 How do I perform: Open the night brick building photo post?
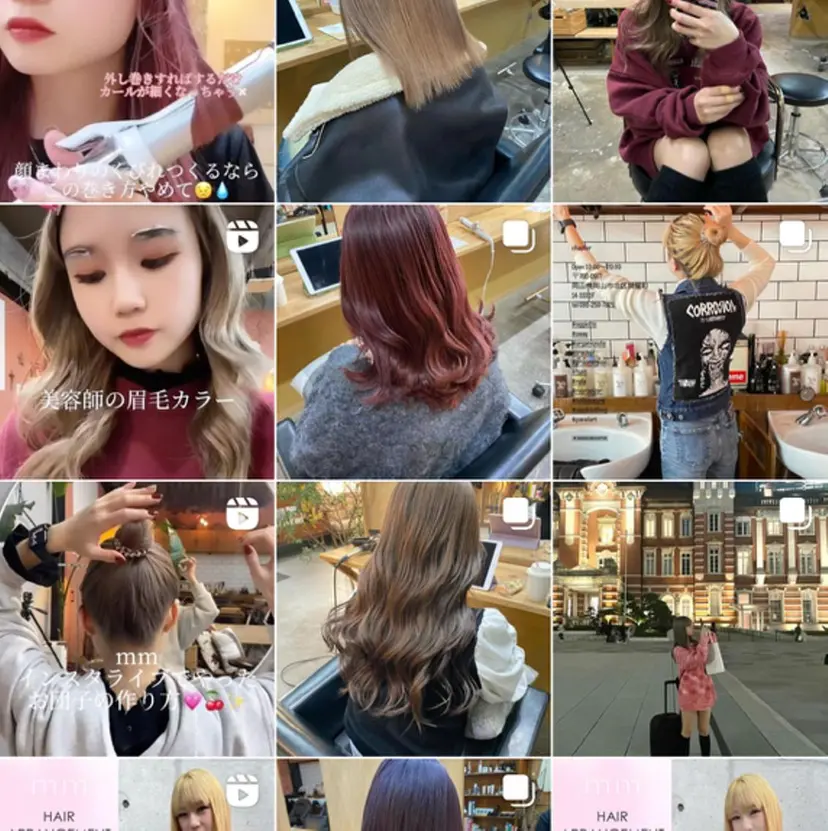tap(690, 618)
